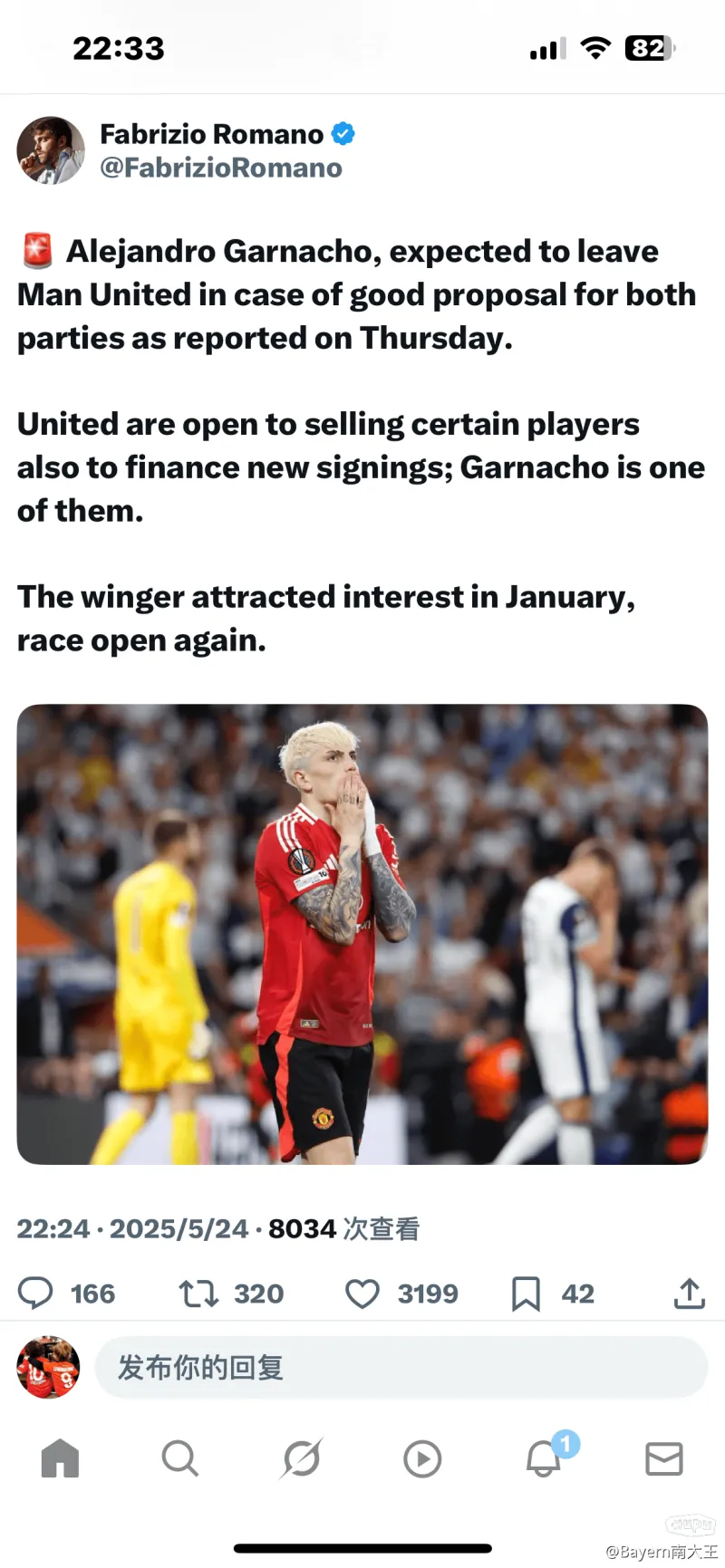
Task: Open the Grok tab
Action: click(x=301, y=1458)
